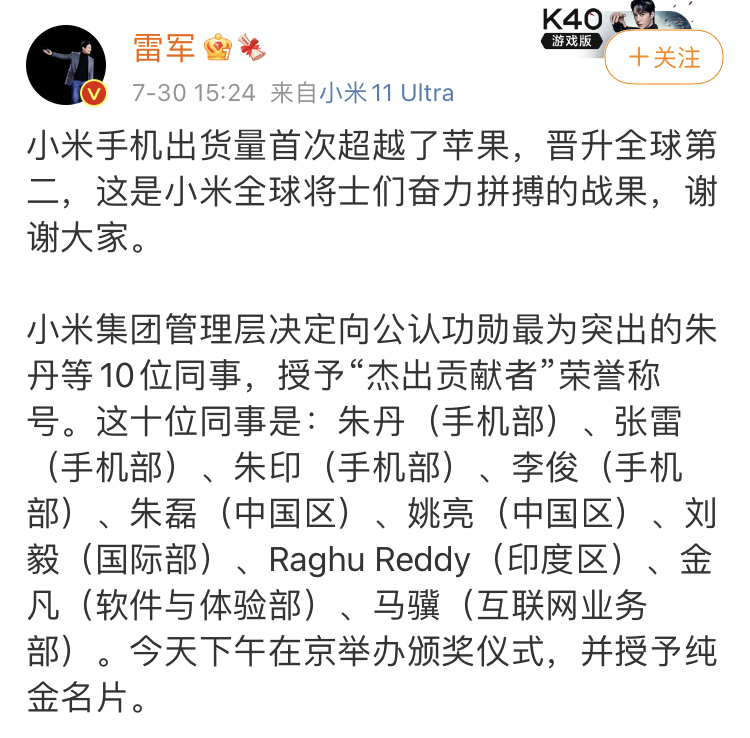The image size is (750, 738).
Task: Open the 小米 11 Ultra source link
Action: (x=387, y=93)
